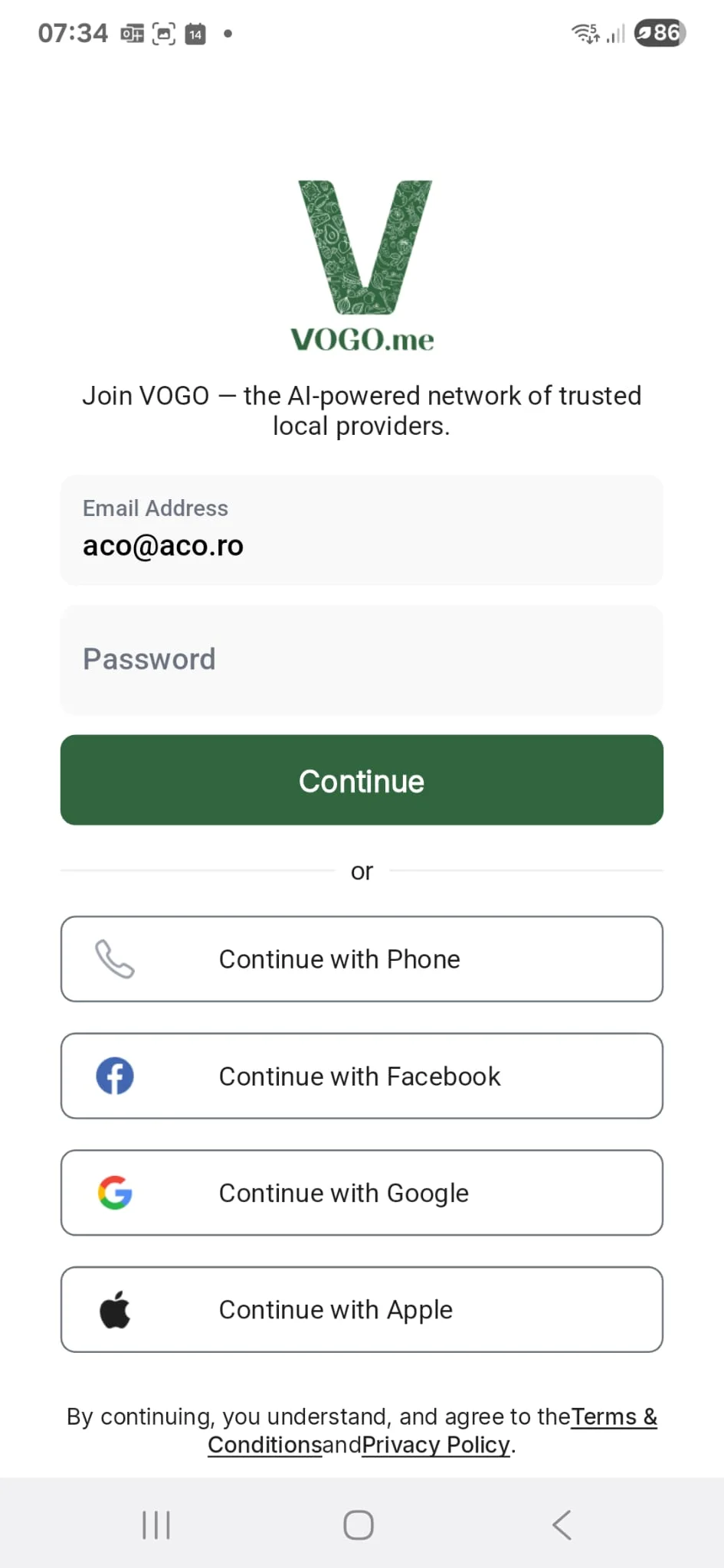
Task: Tap the Google icon on the sign-in option
Action: [115, 1192]
